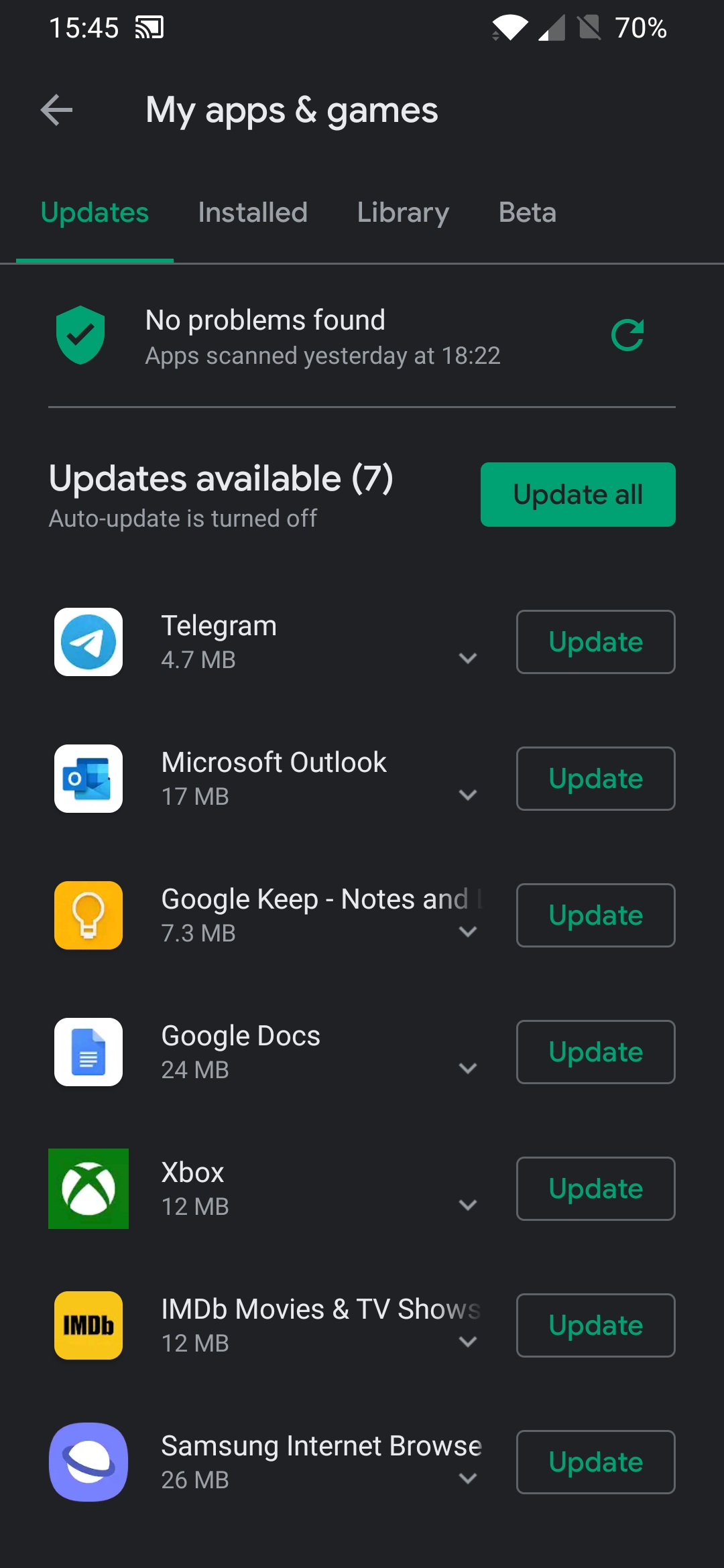Update Samsung Internet Browser
The width and height of the screenshot is (724, 1568).
tap(595, 1462)
